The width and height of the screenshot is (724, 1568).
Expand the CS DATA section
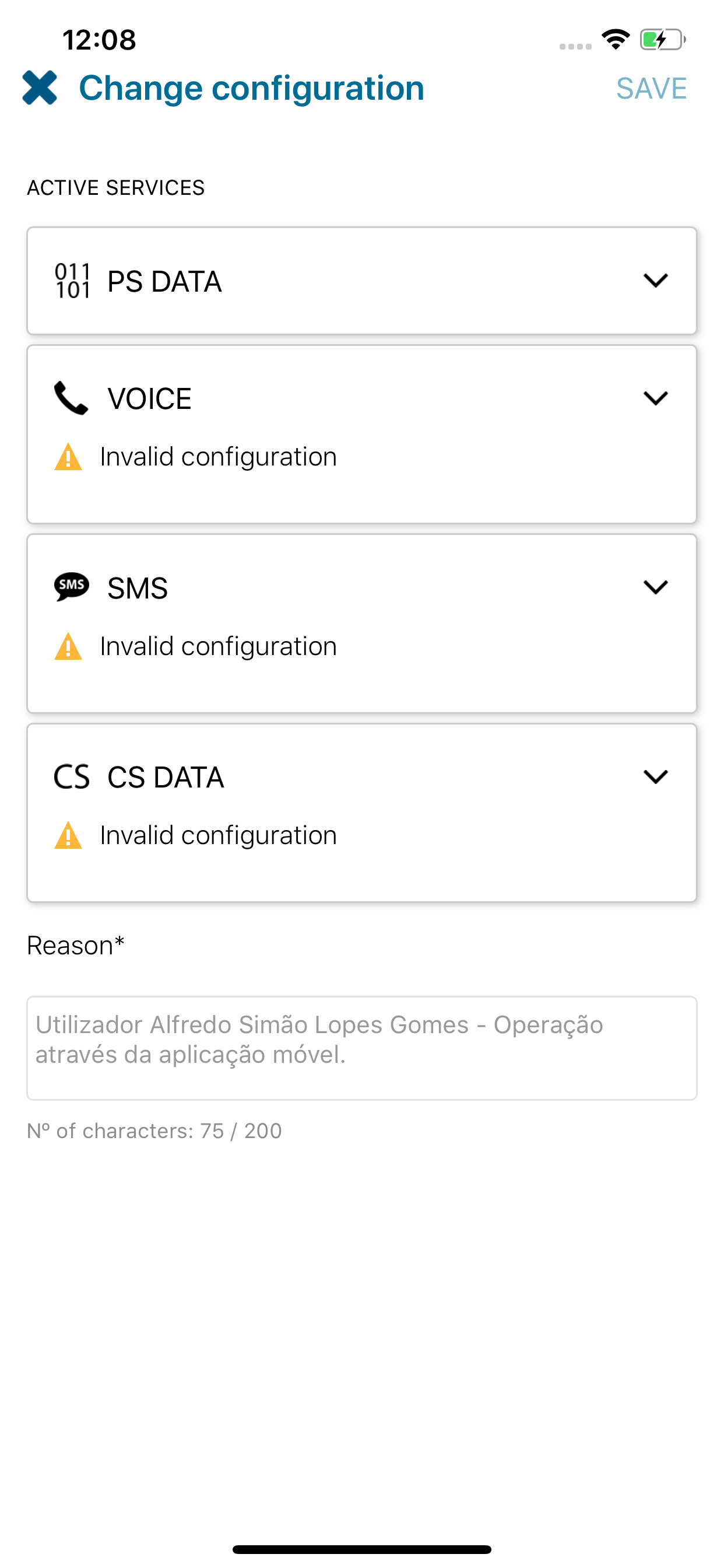click(655, 776)
